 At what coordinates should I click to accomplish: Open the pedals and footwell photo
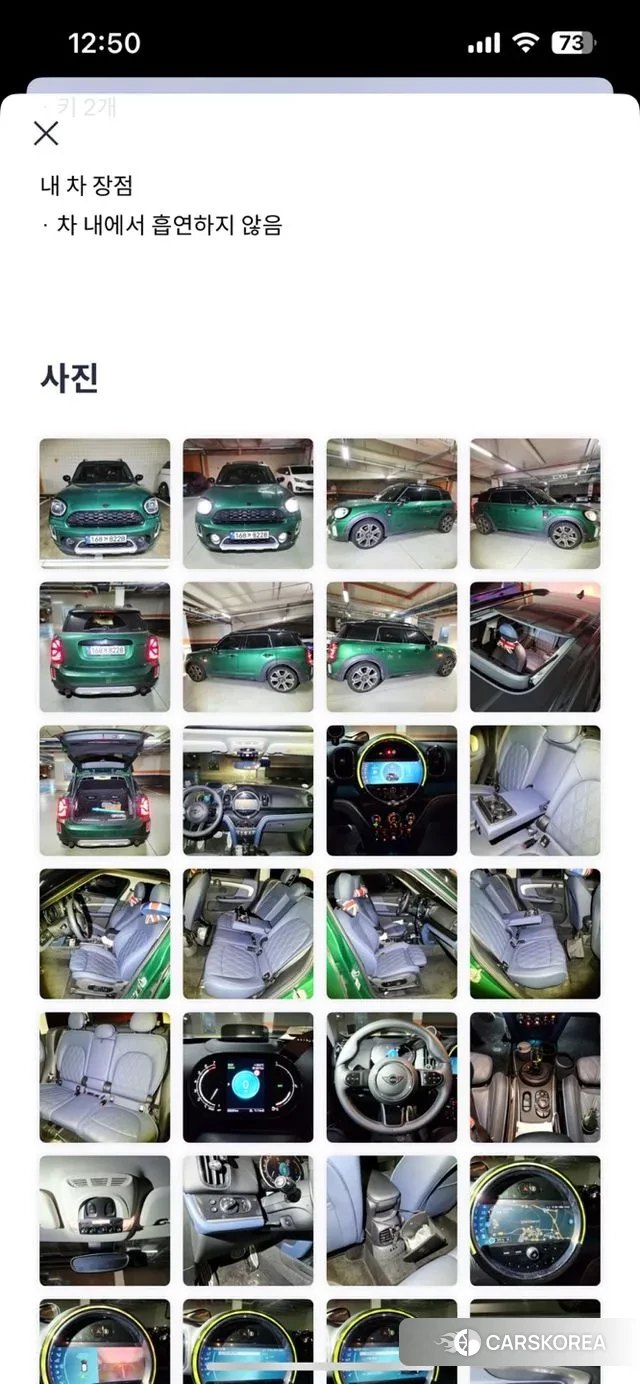tap(247, 1220)
